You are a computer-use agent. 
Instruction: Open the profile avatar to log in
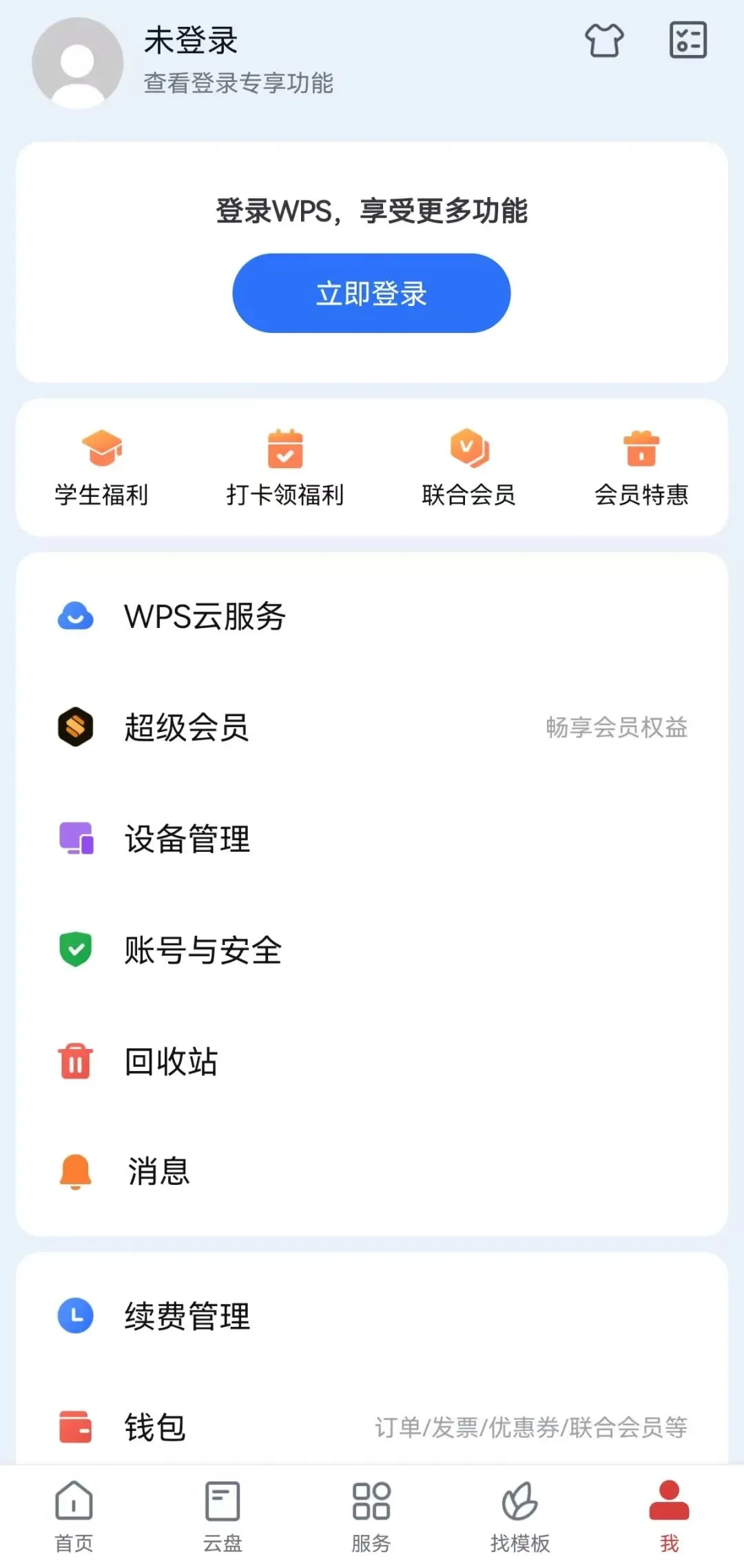(77, 63)
